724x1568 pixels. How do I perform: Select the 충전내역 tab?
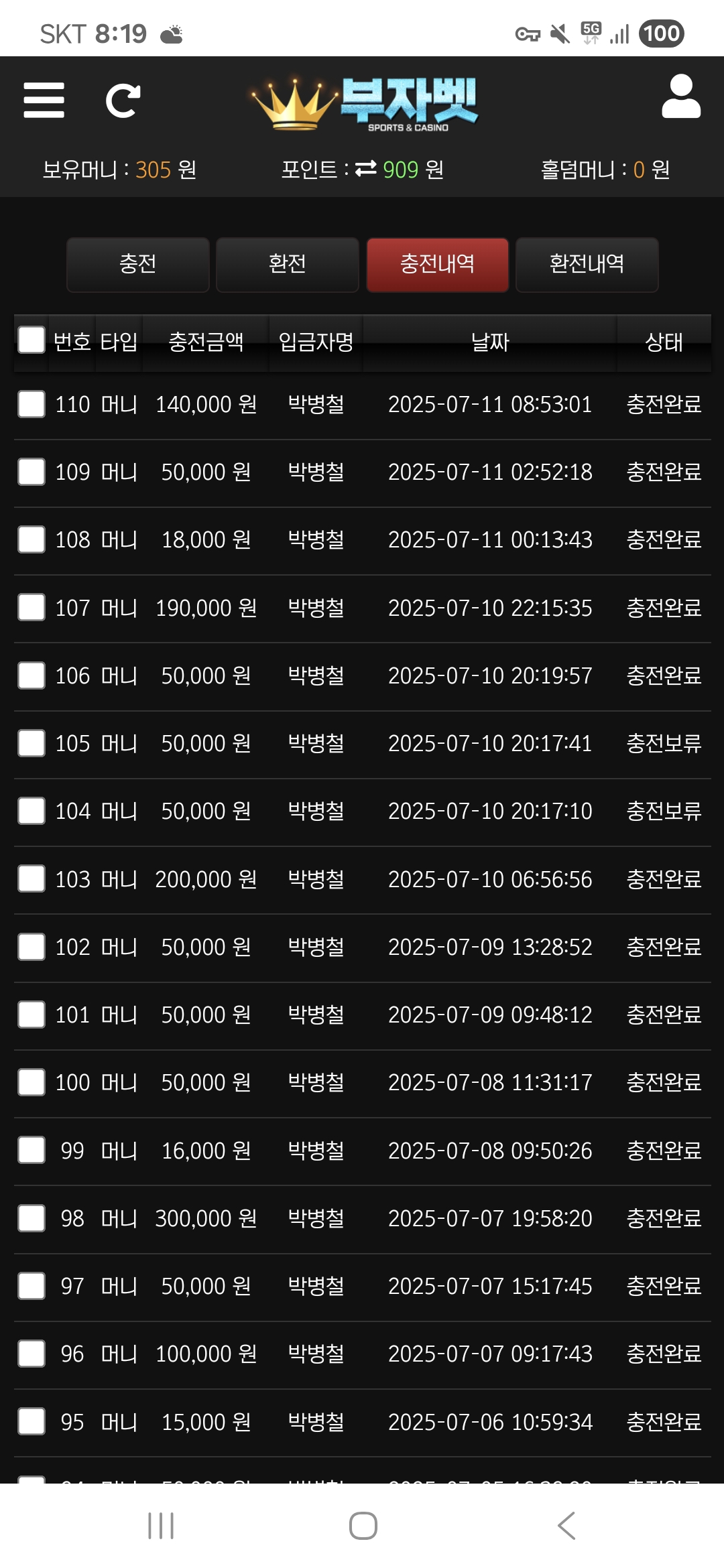437,264
